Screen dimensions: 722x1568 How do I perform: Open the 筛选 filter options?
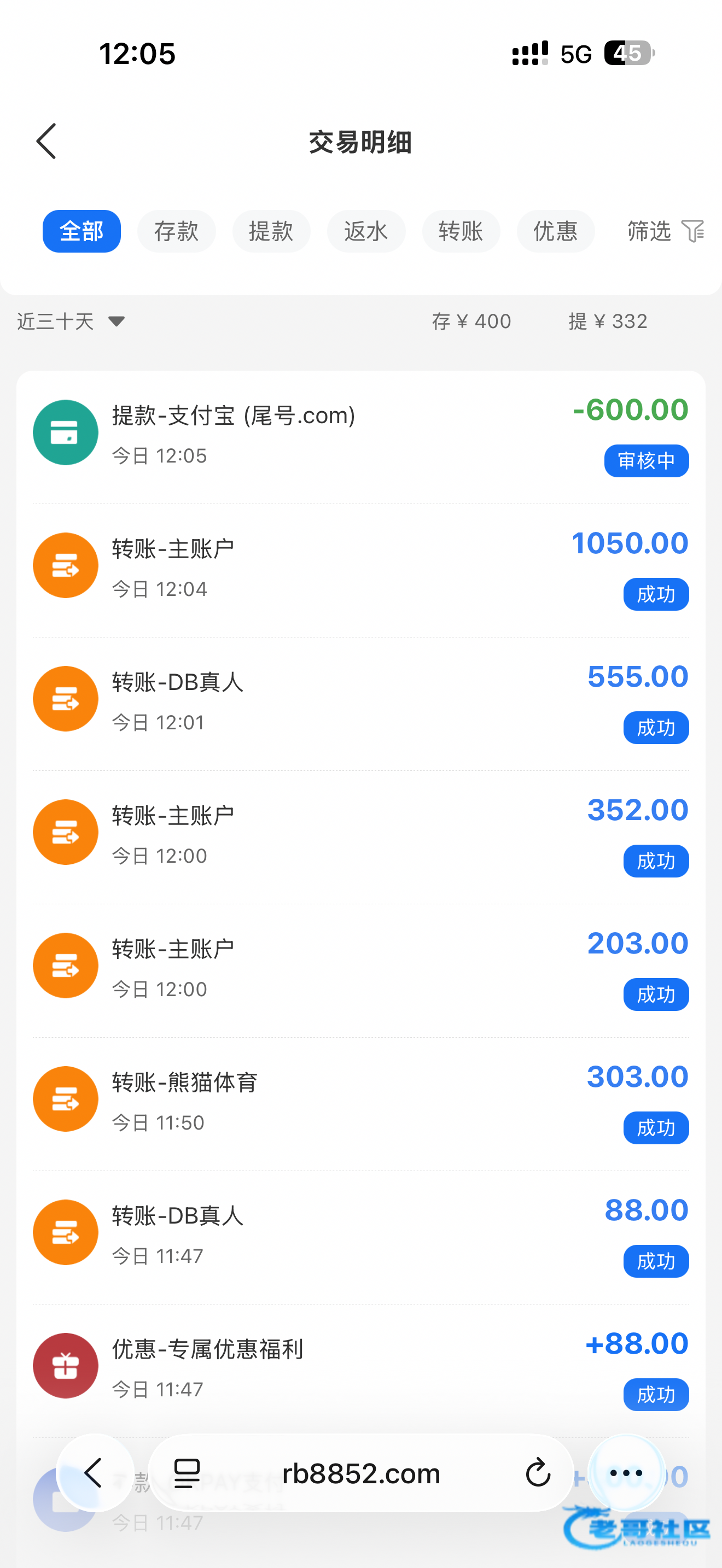pyautogui.click(x=665, y=231)
